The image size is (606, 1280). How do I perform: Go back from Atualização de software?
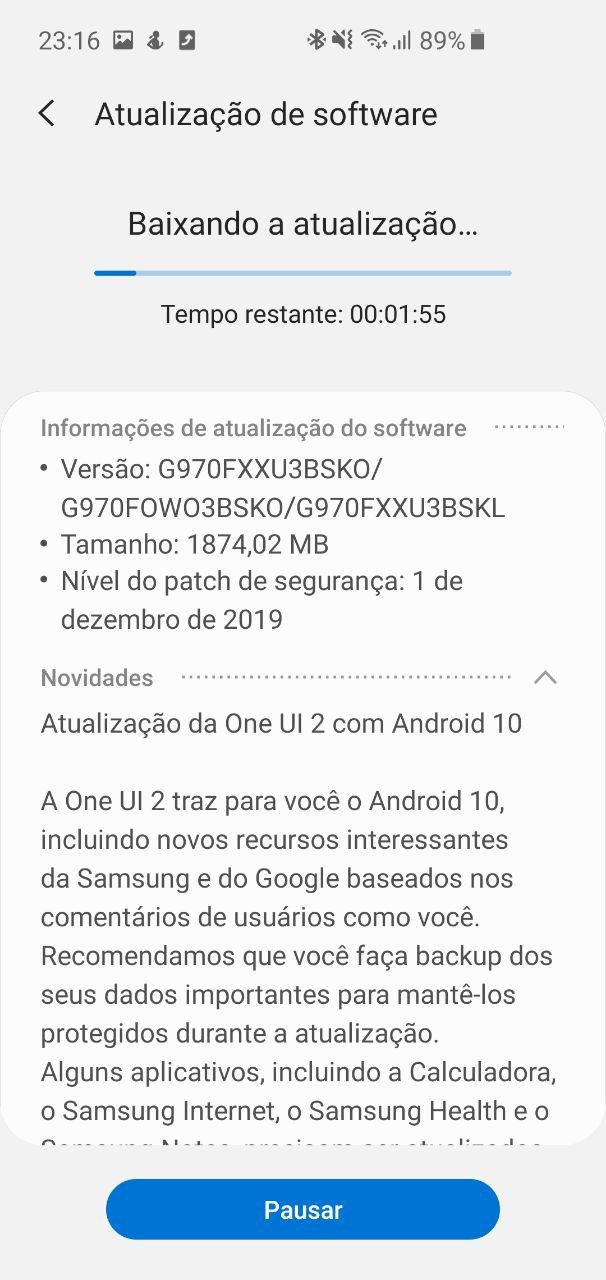47,114
